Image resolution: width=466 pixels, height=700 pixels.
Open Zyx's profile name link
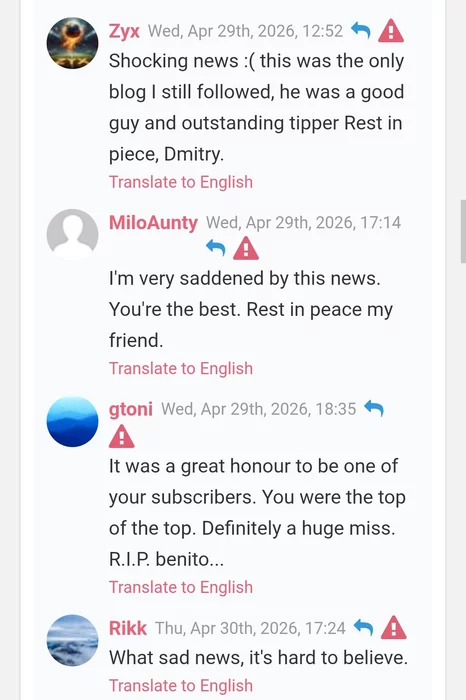coord(124,31)
